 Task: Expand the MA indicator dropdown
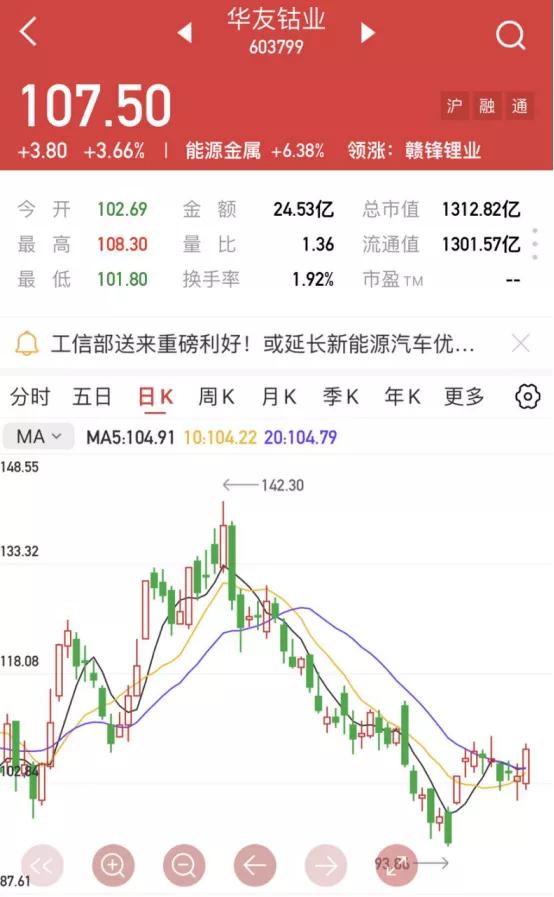coord(38,437)
